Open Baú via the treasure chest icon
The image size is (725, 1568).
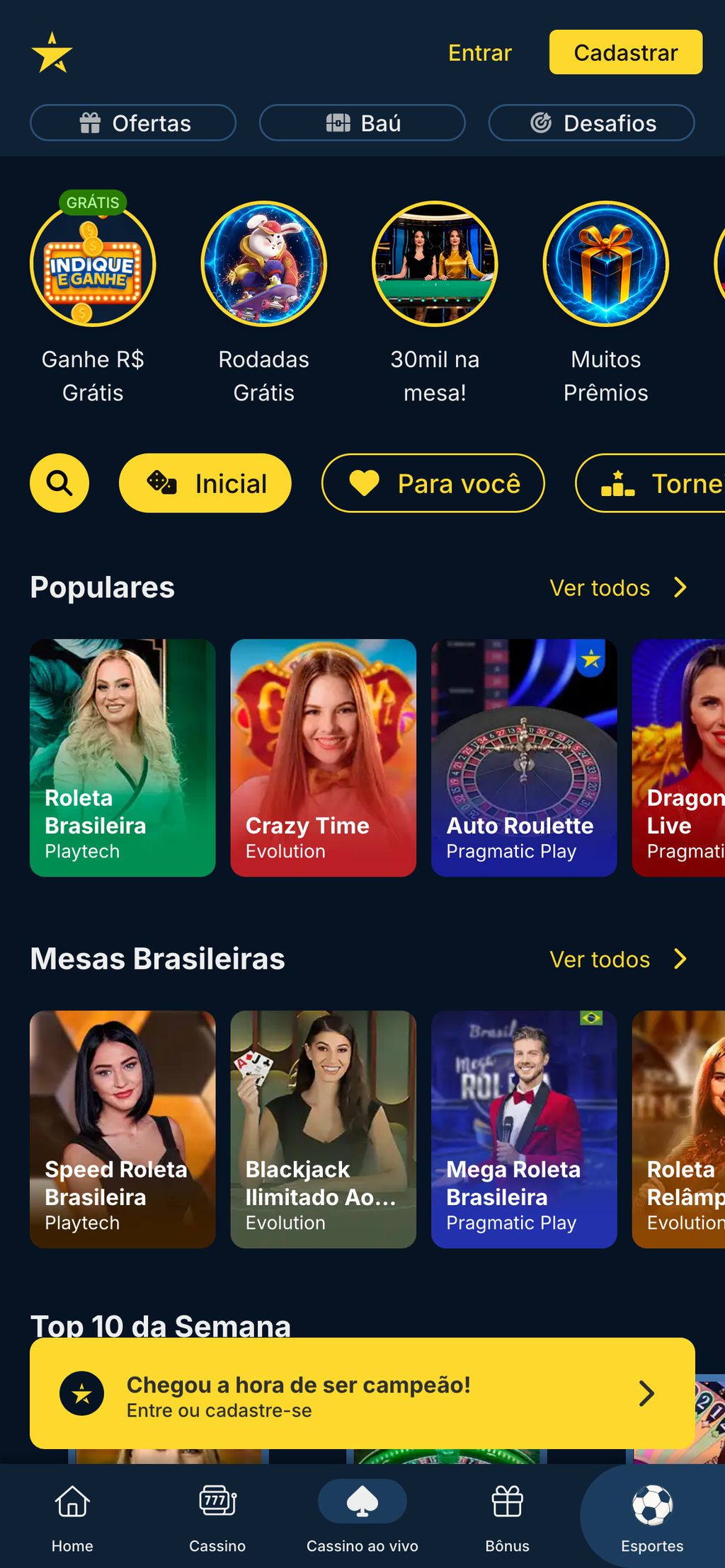click(x=362, y=122)
